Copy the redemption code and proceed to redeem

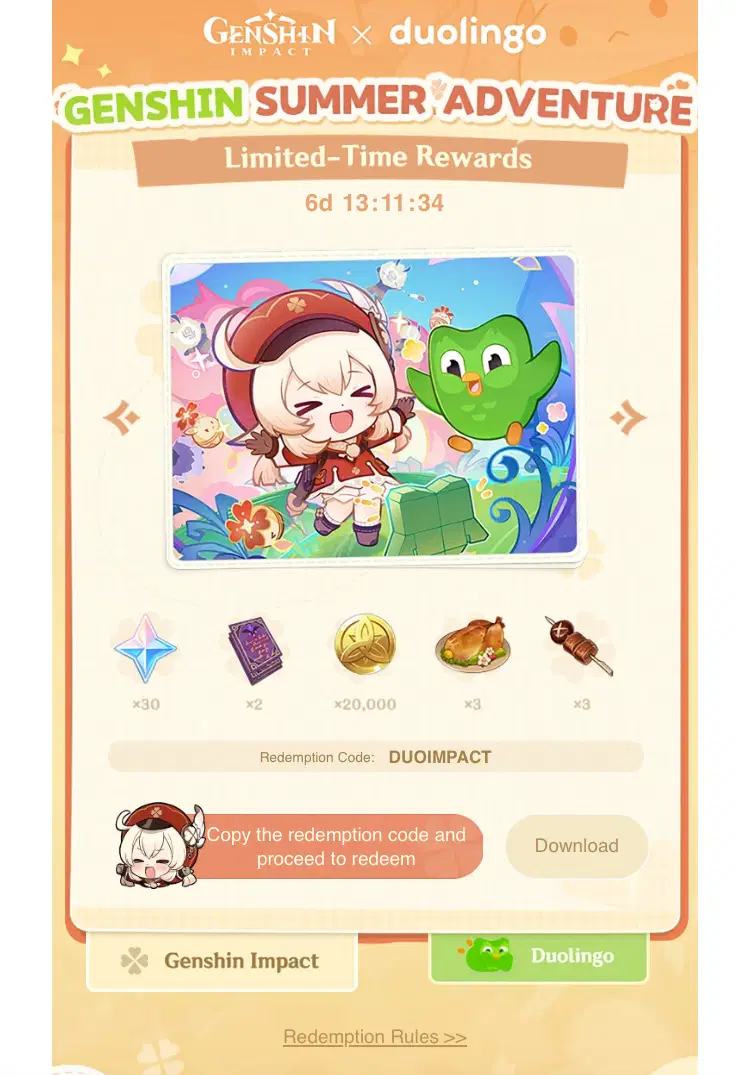[x=336, y=846]
